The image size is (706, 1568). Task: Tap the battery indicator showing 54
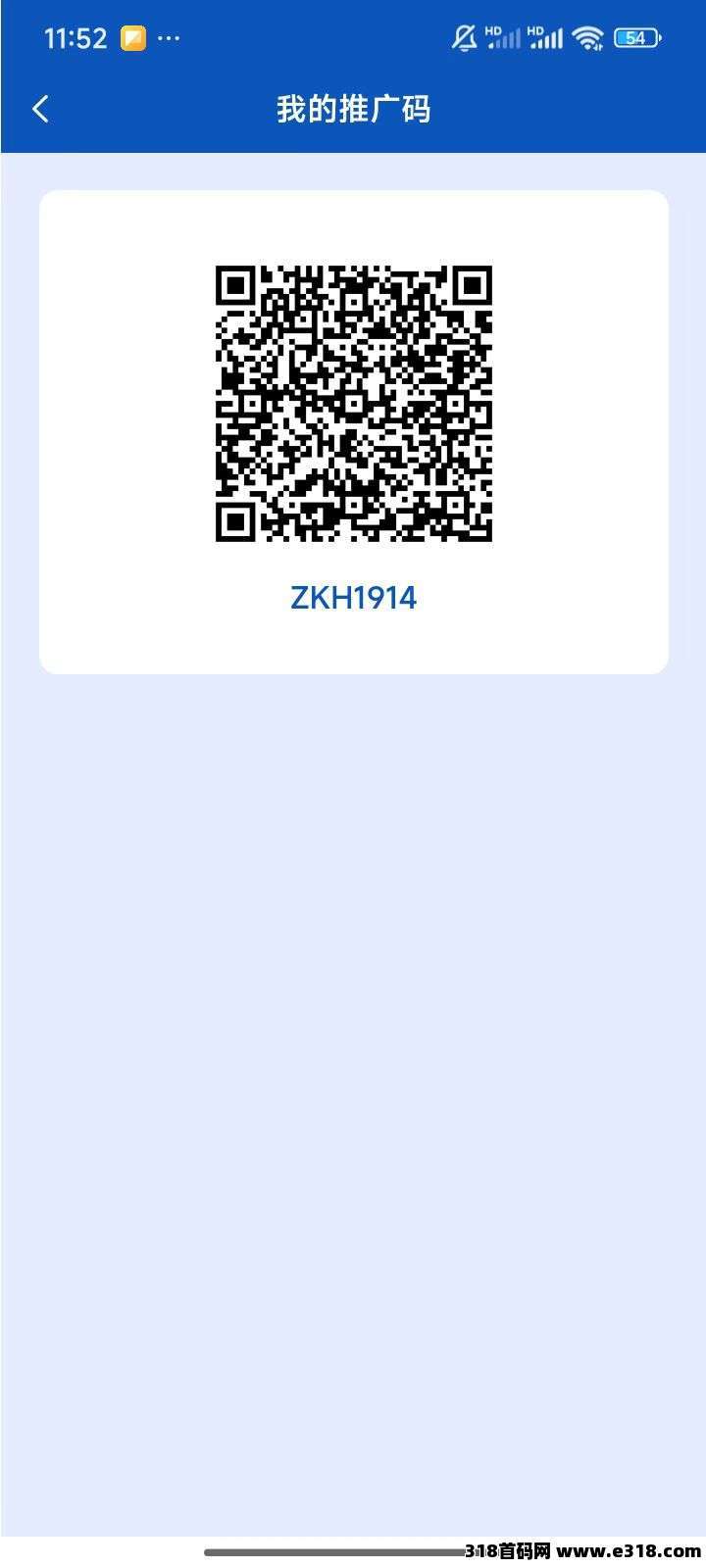[635, 38]
